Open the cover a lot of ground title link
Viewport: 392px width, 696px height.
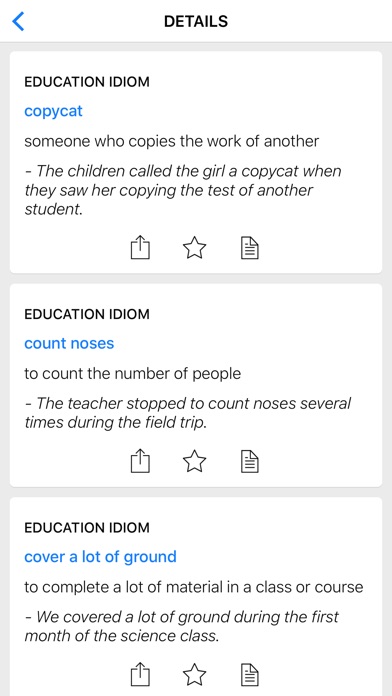(x=100, y=557)
